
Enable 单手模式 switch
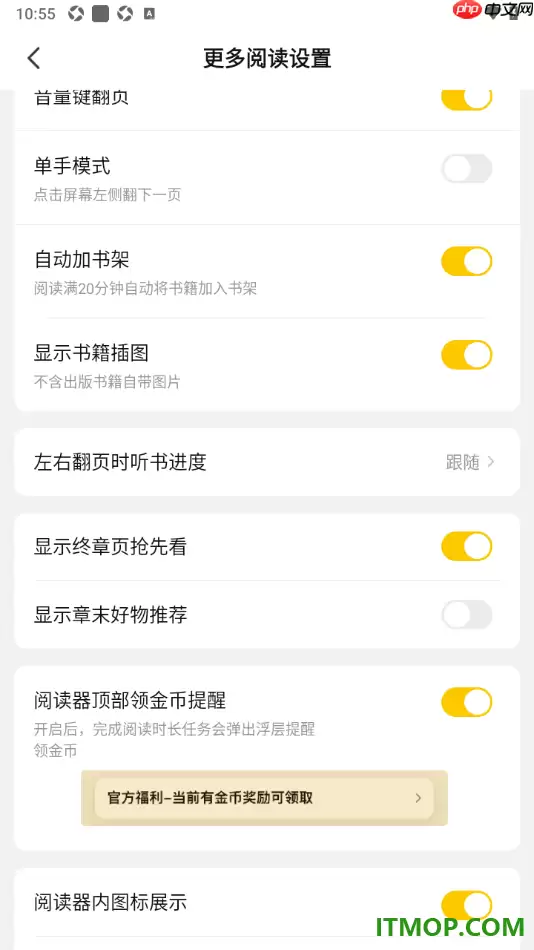(466, 168)
